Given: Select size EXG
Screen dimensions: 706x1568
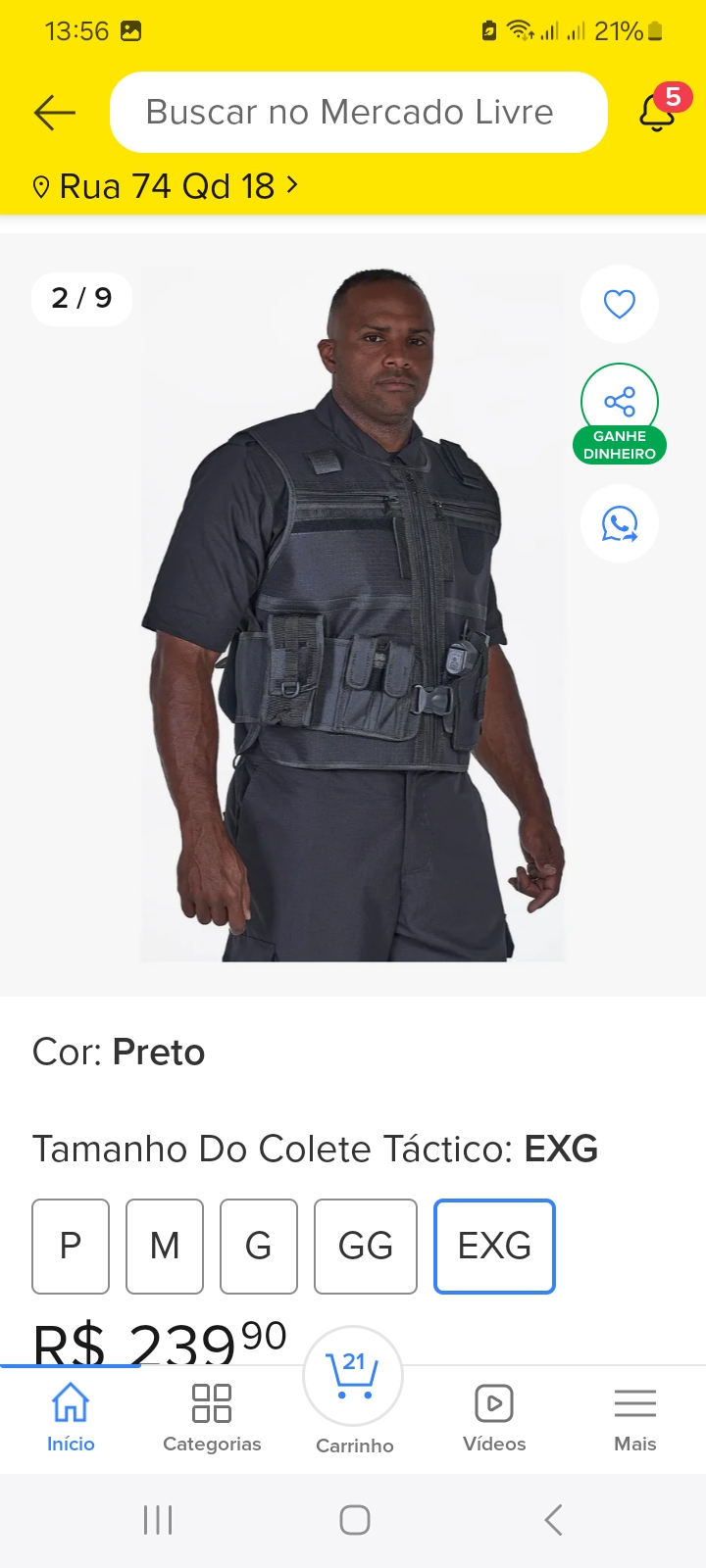Looking at the screenshot, I should pos(494,1246).
